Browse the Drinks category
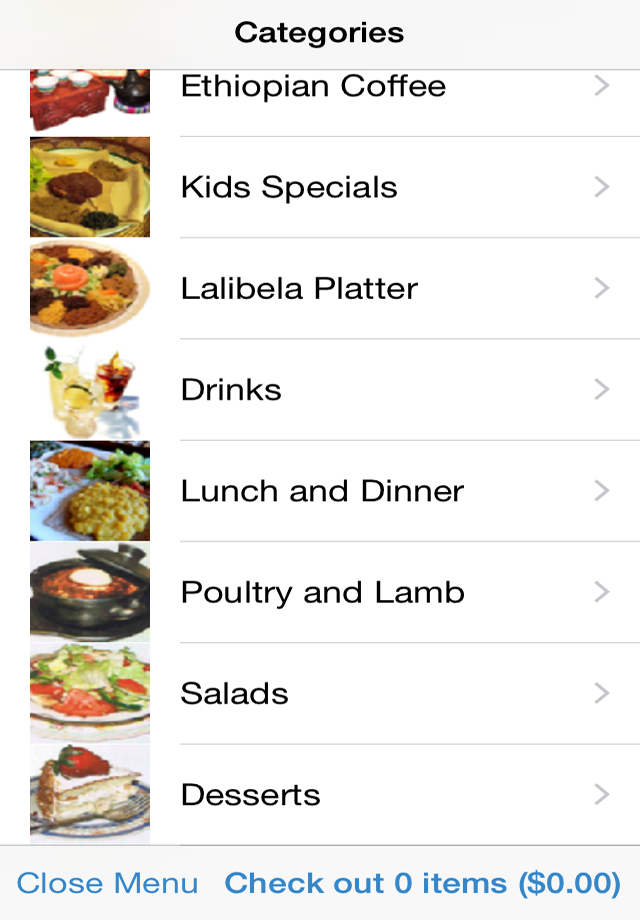 coord(320,390)
